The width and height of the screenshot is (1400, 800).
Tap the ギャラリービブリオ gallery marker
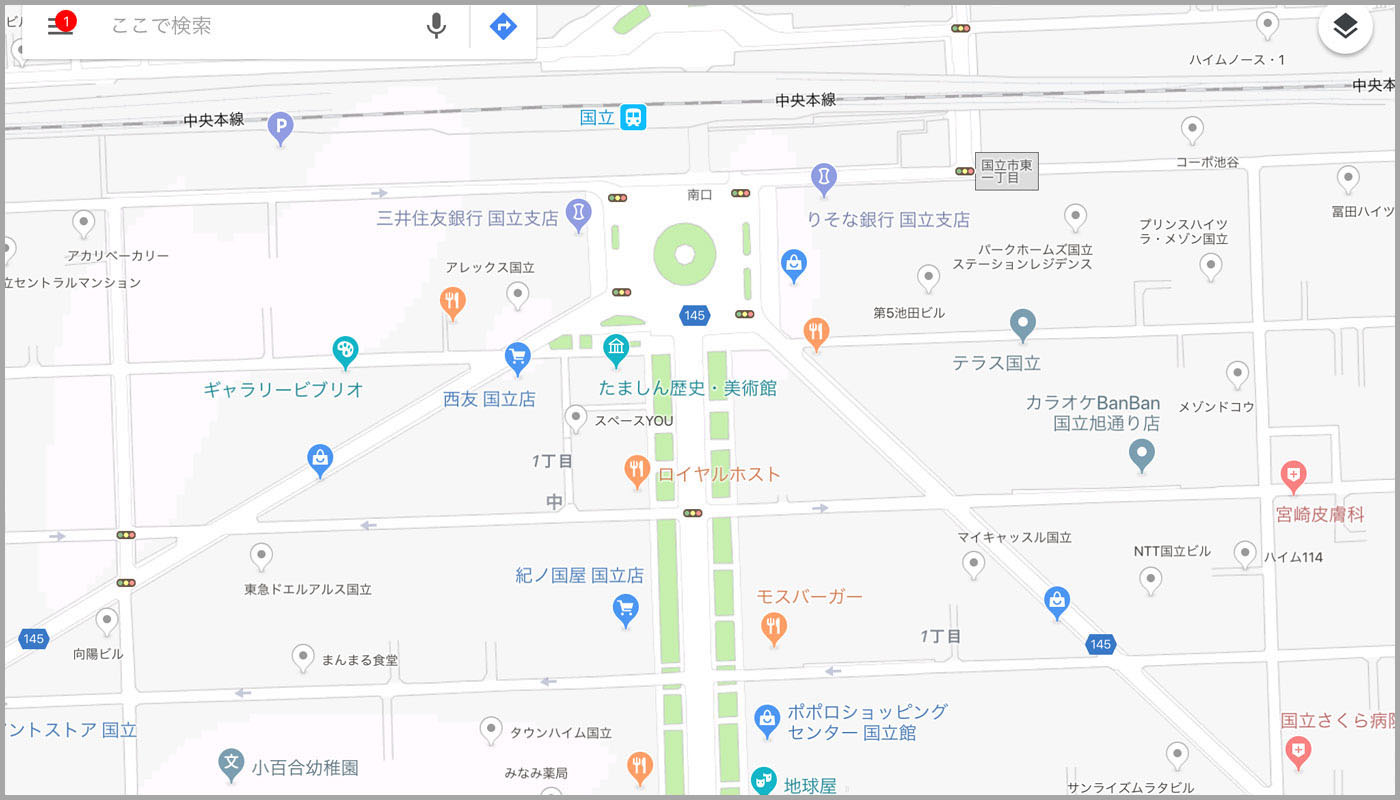[345, 350]
